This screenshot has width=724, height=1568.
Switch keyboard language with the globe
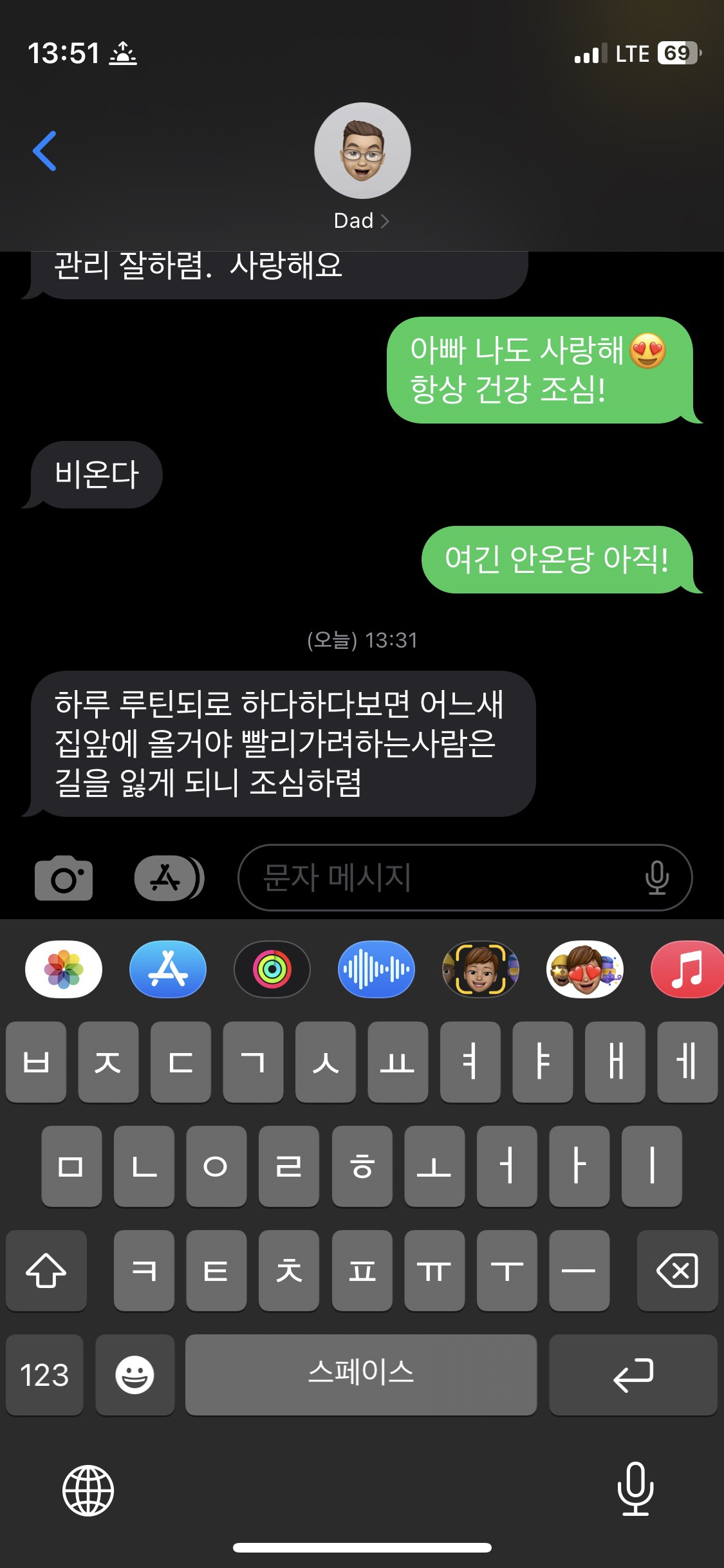[88, 1491]
